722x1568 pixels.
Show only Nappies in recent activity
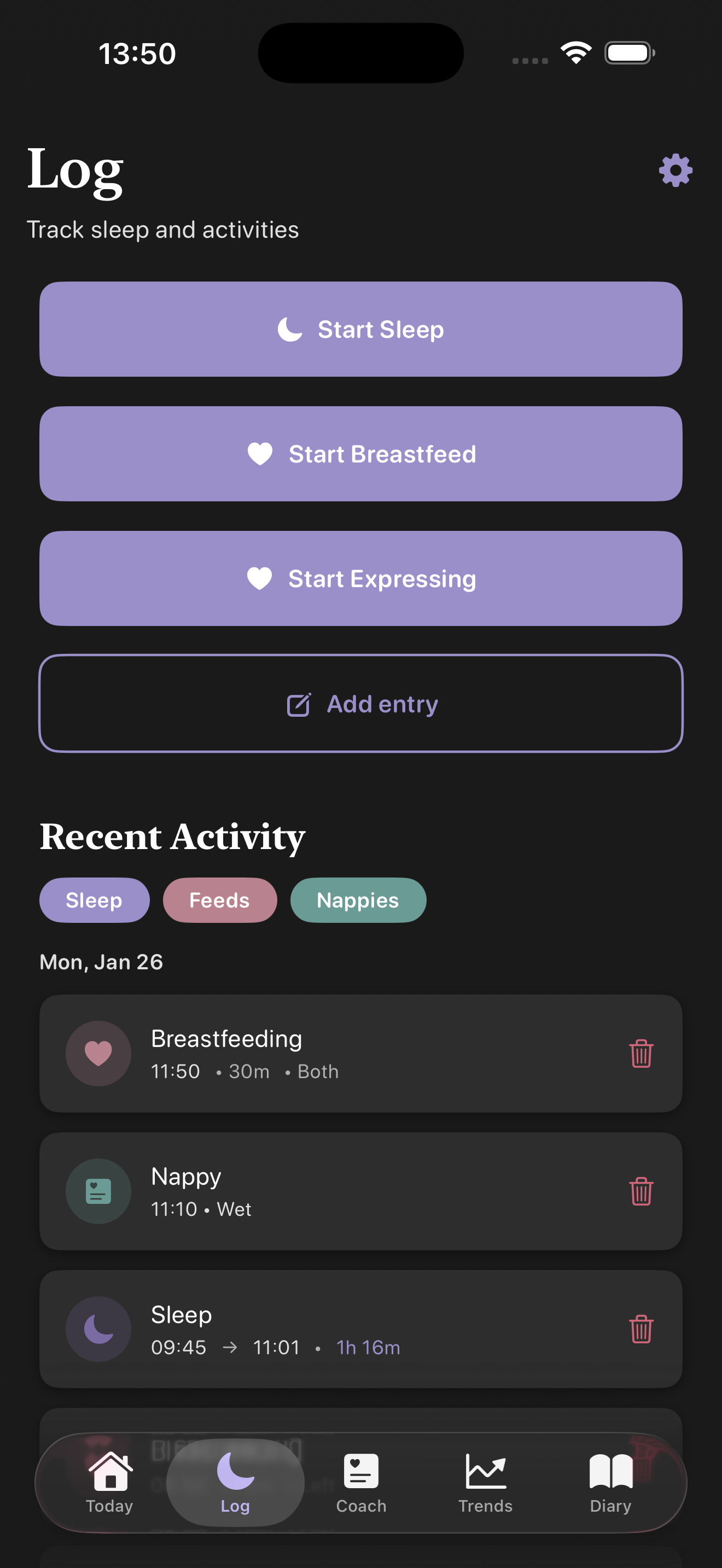click(358, 900)
